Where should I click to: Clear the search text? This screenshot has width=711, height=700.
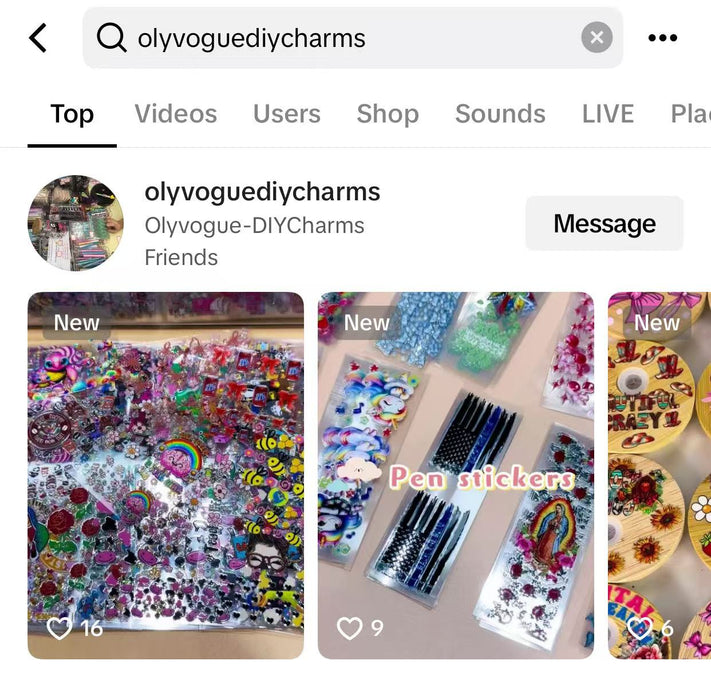click(596, 39)
